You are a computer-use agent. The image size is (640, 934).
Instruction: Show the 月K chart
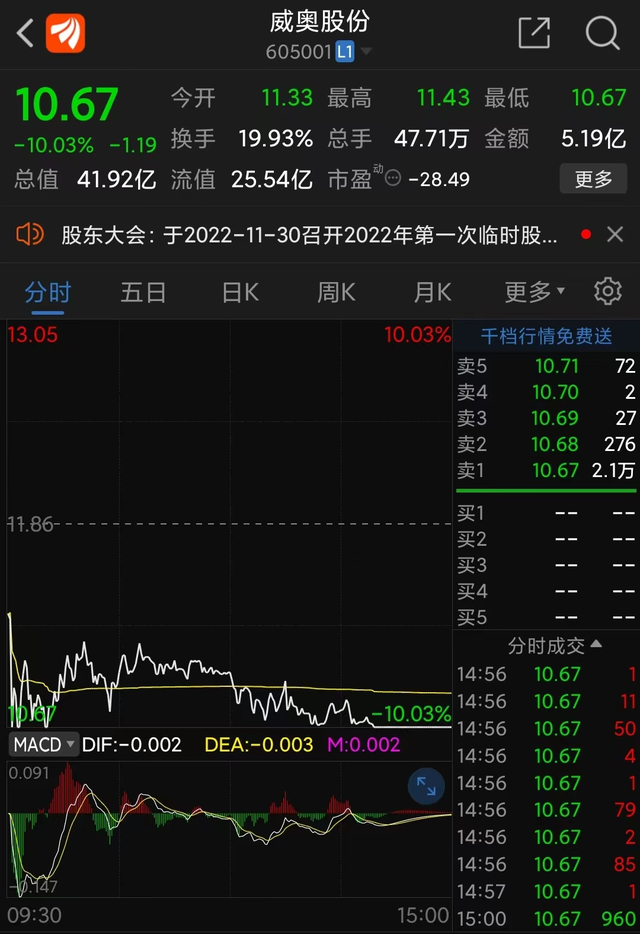pos(432,292)
